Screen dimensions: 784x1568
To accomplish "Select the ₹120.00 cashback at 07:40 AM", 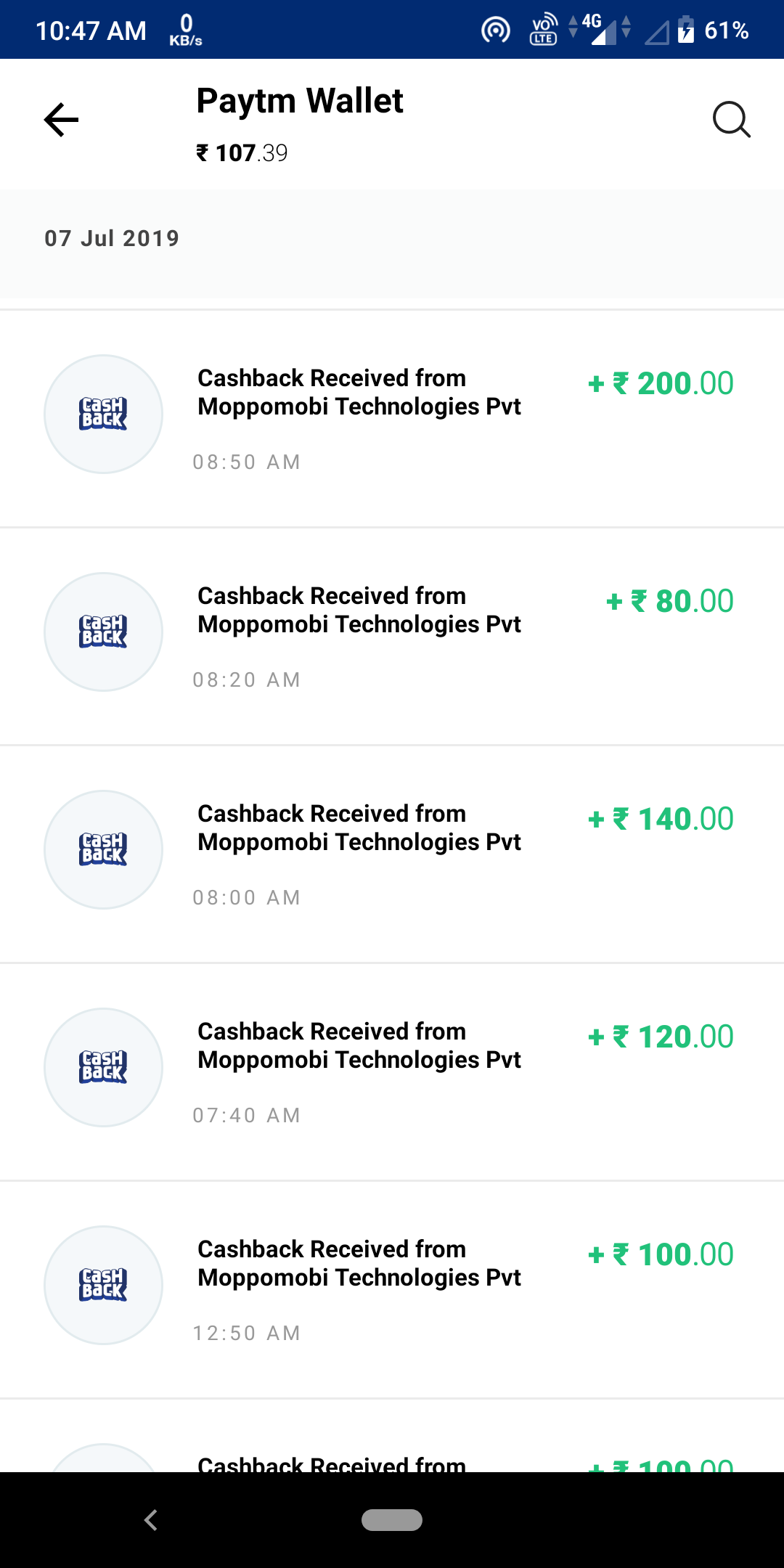I will (x=392, y=1072).
